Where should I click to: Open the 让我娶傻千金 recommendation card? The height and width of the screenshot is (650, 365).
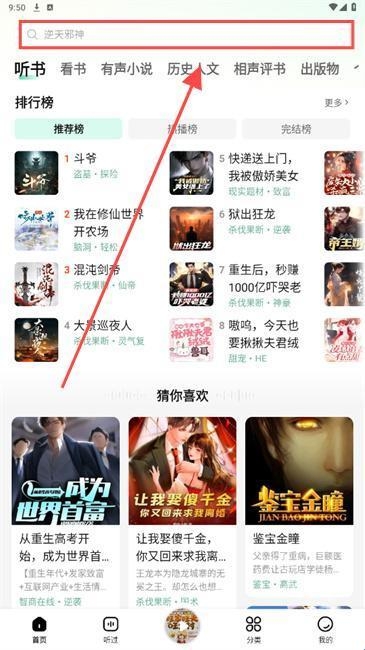[x=182, y=513]
